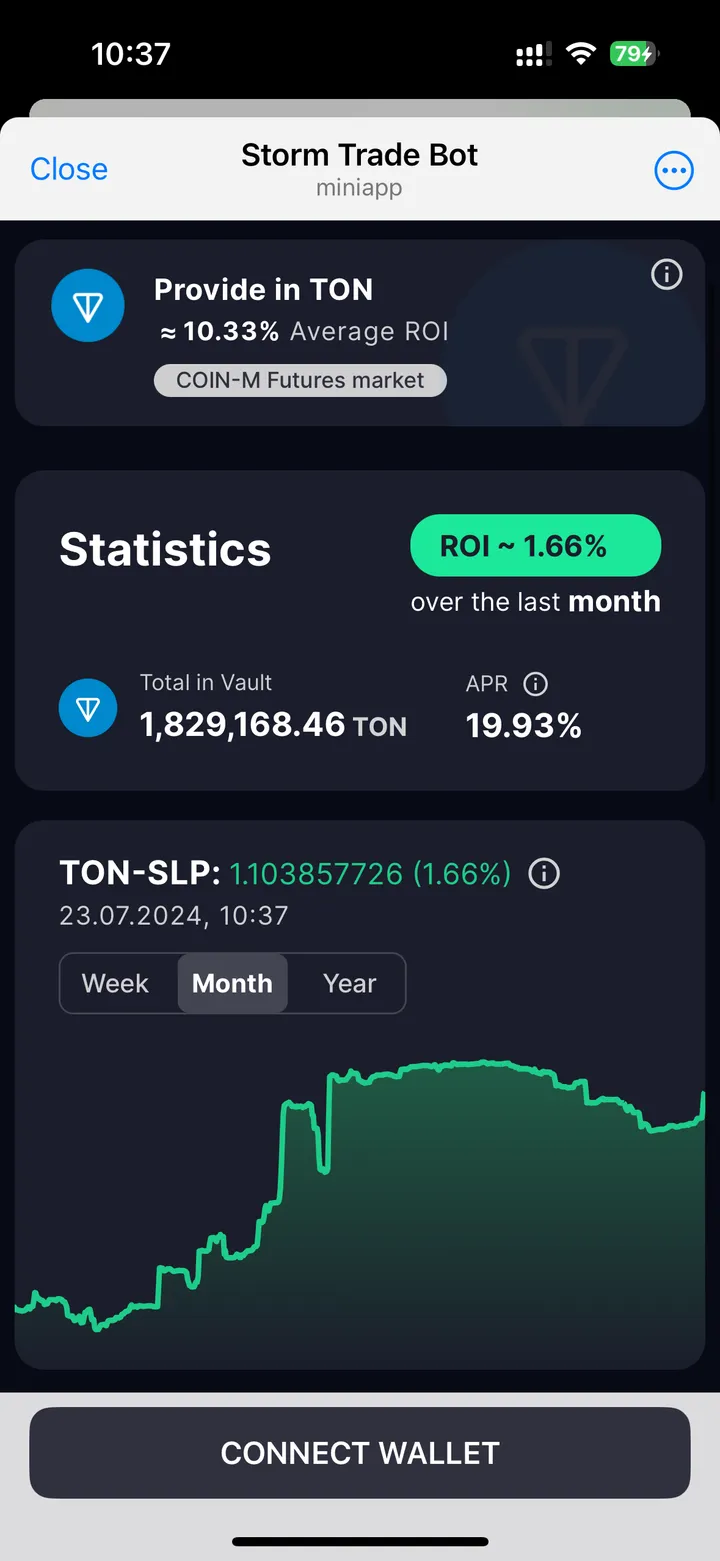Open the APR info tooltip

click(x=535, y=684)
